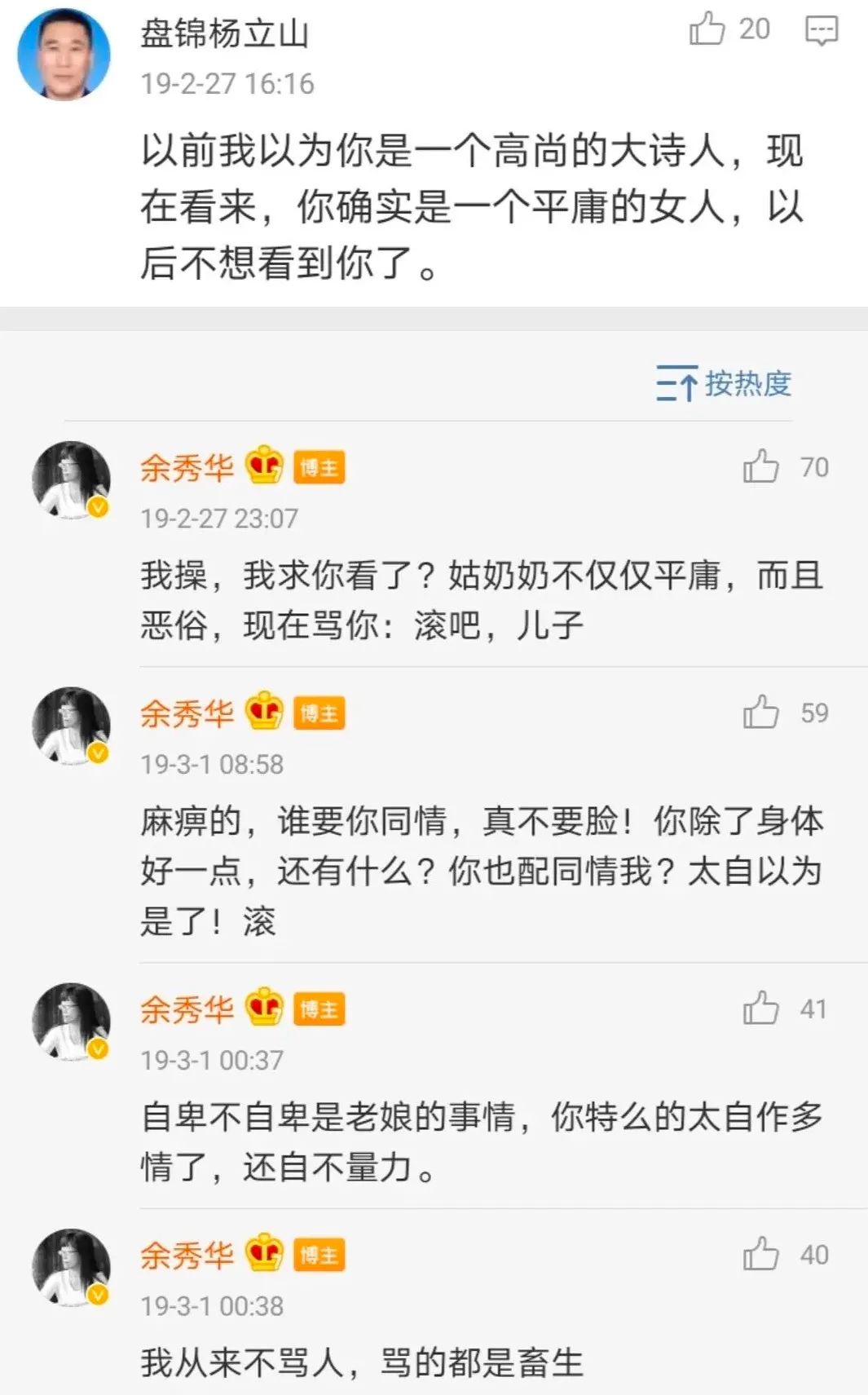Click the yellow V badge on 余秀华's avatar
The height and width of the screenshot is (1395, 868).
click(100, 510)
